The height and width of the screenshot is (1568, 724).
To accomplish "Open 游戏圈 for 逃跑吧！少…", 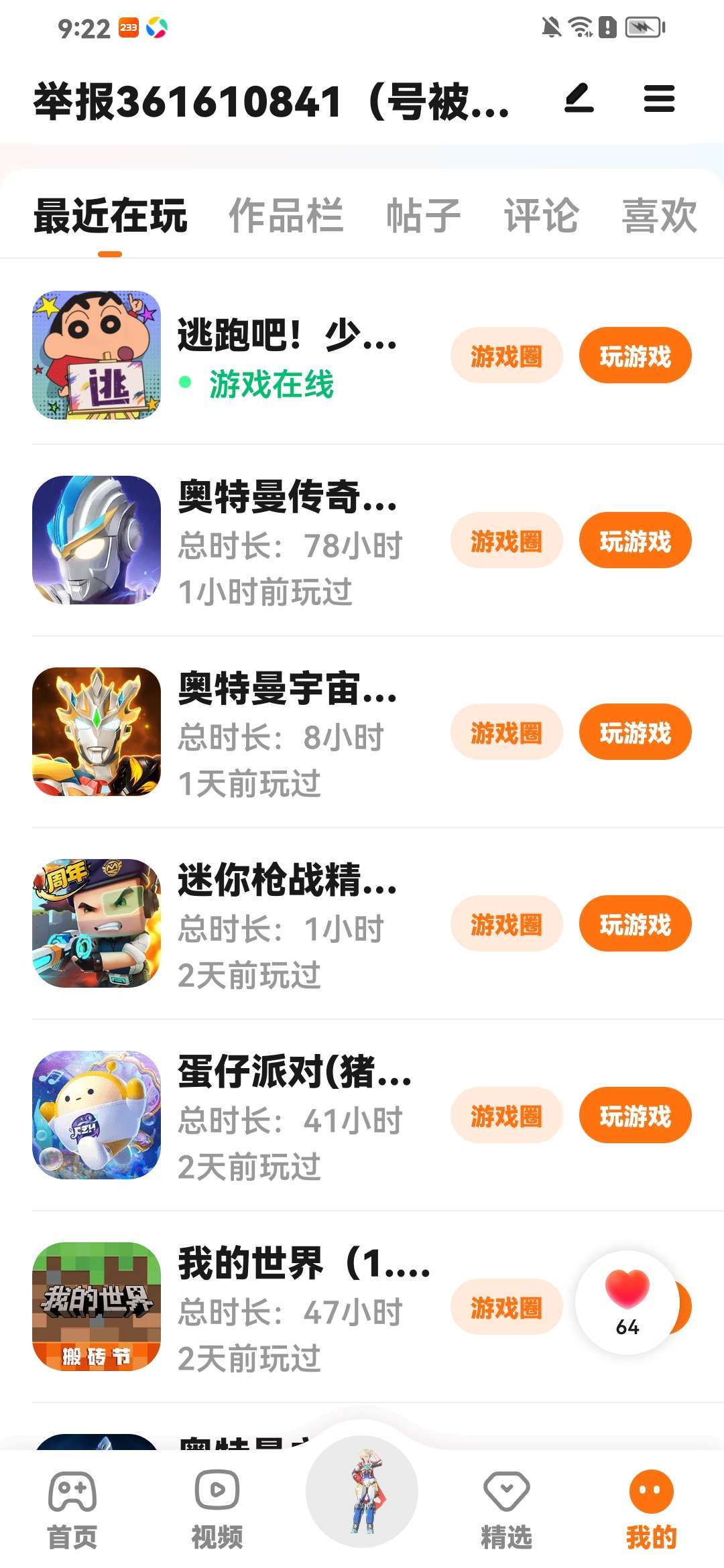I will tap(506, 356).
